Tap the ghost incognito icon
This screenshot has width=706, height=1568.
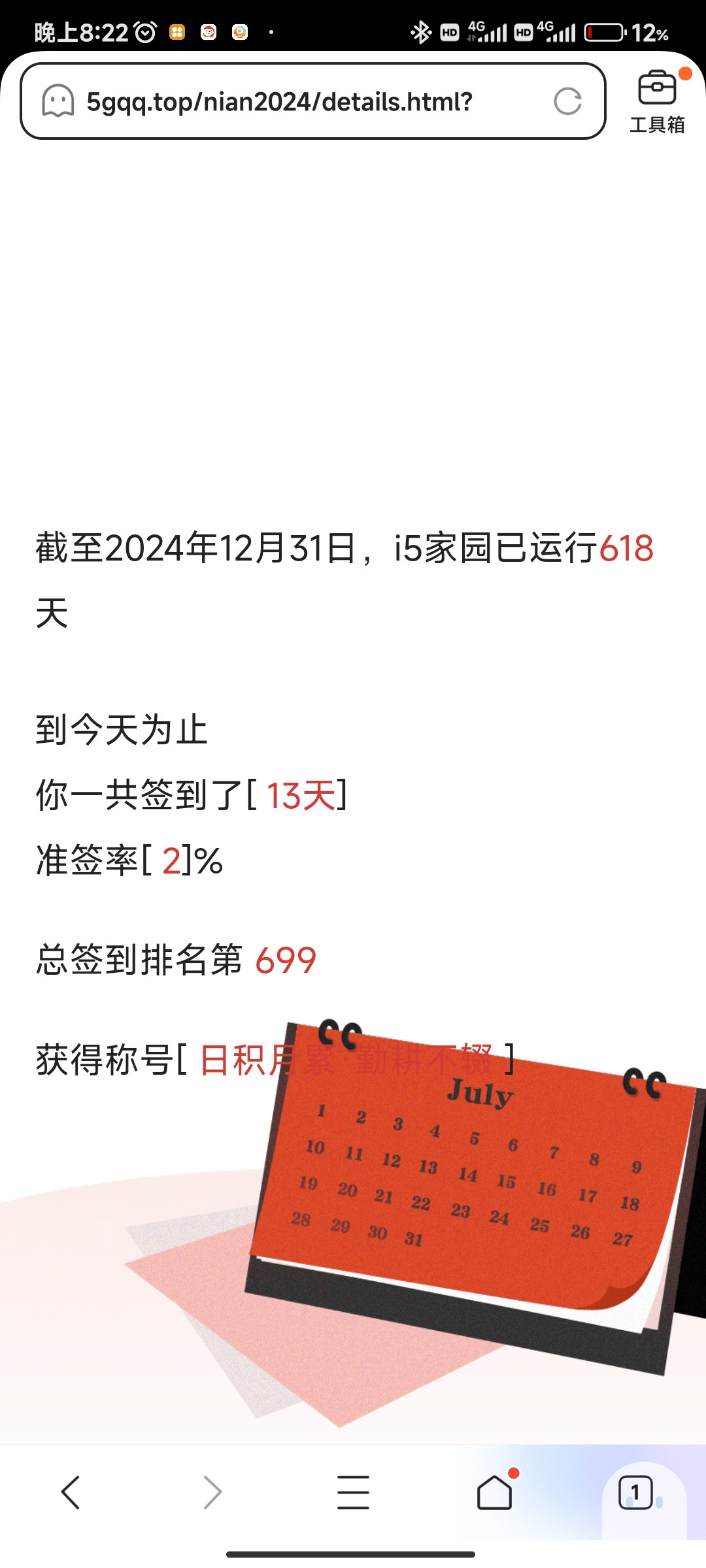pos(58,101)
